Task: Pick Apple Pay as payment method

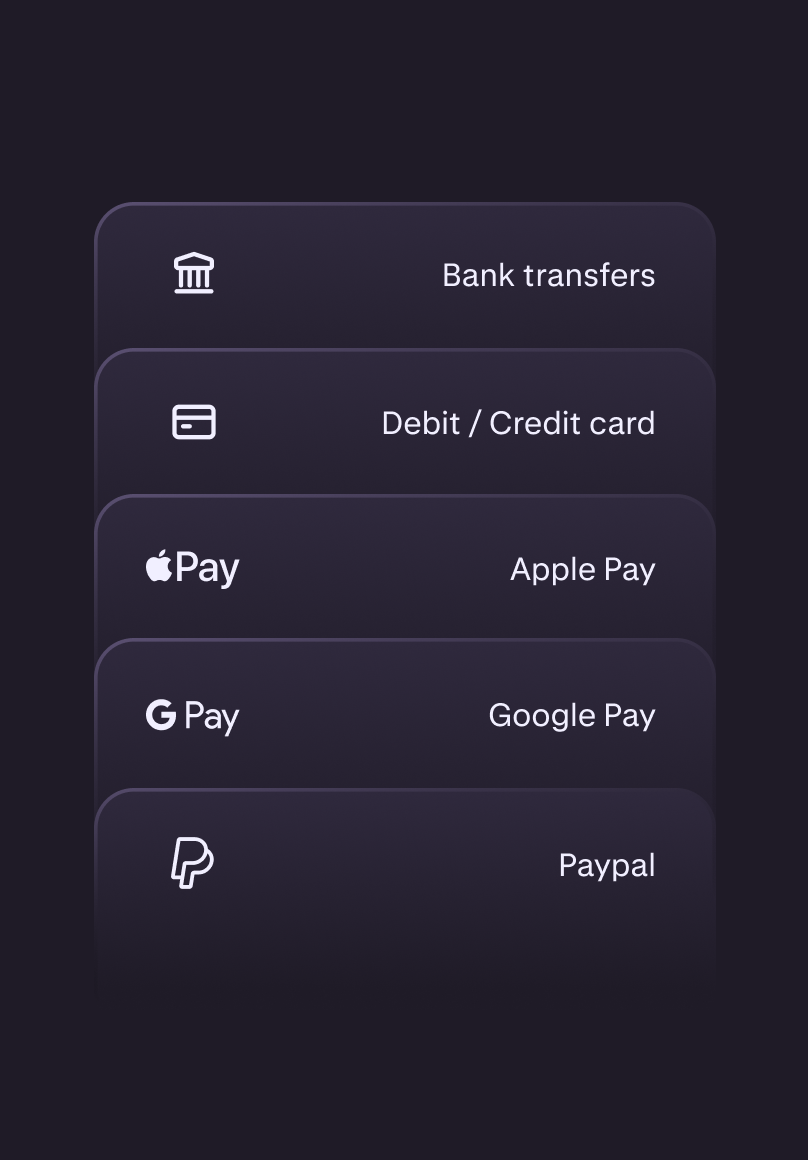Action: 404,568
